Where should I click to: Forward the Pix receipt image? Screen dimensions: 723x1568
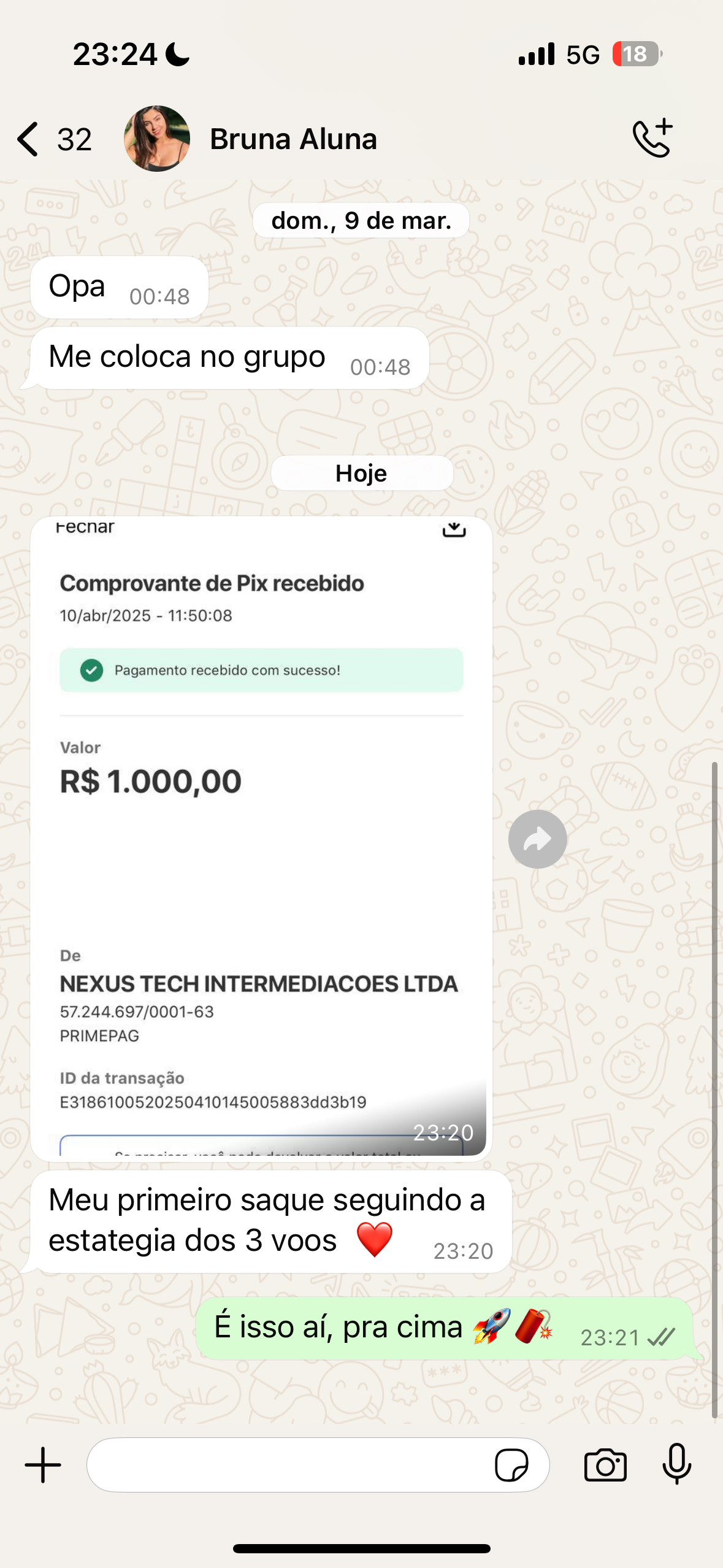[537, 839]
